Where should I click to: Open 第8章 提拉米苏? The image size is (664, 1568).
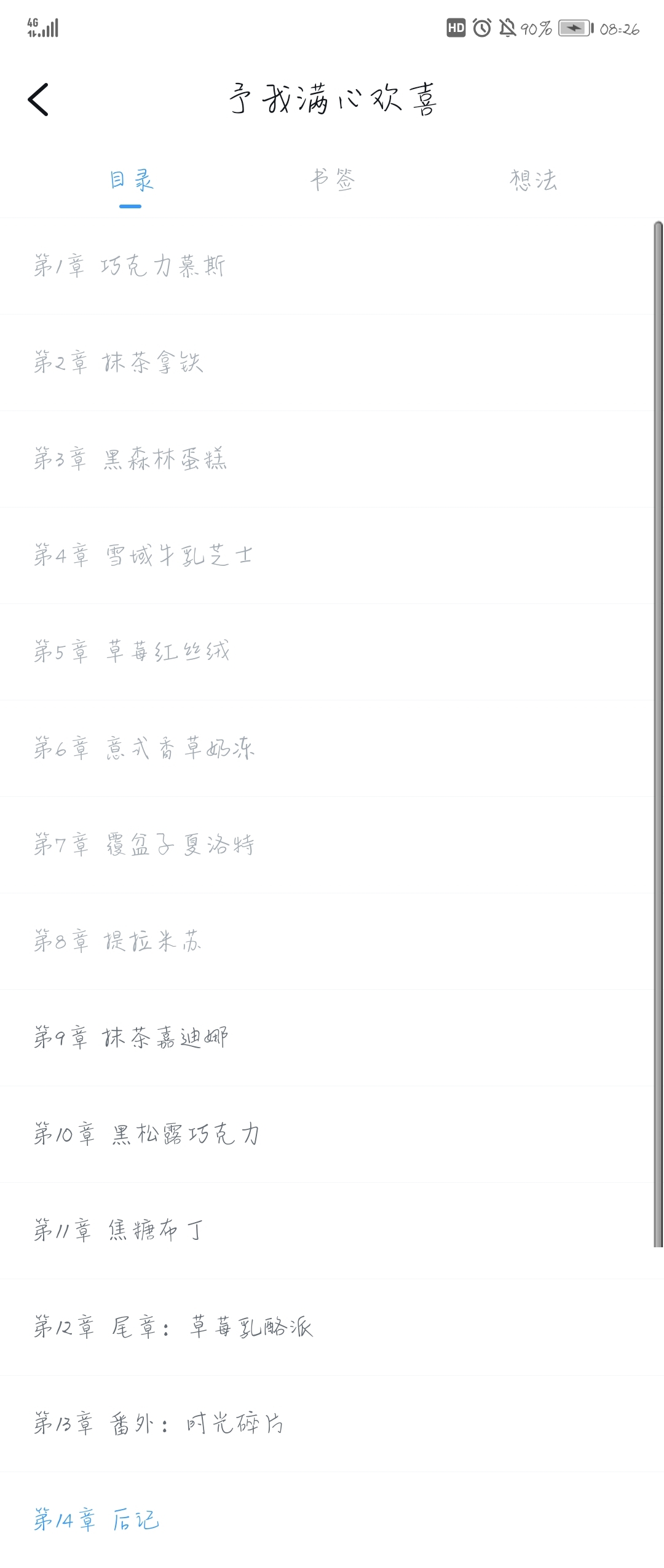click(x=118, y=941)
